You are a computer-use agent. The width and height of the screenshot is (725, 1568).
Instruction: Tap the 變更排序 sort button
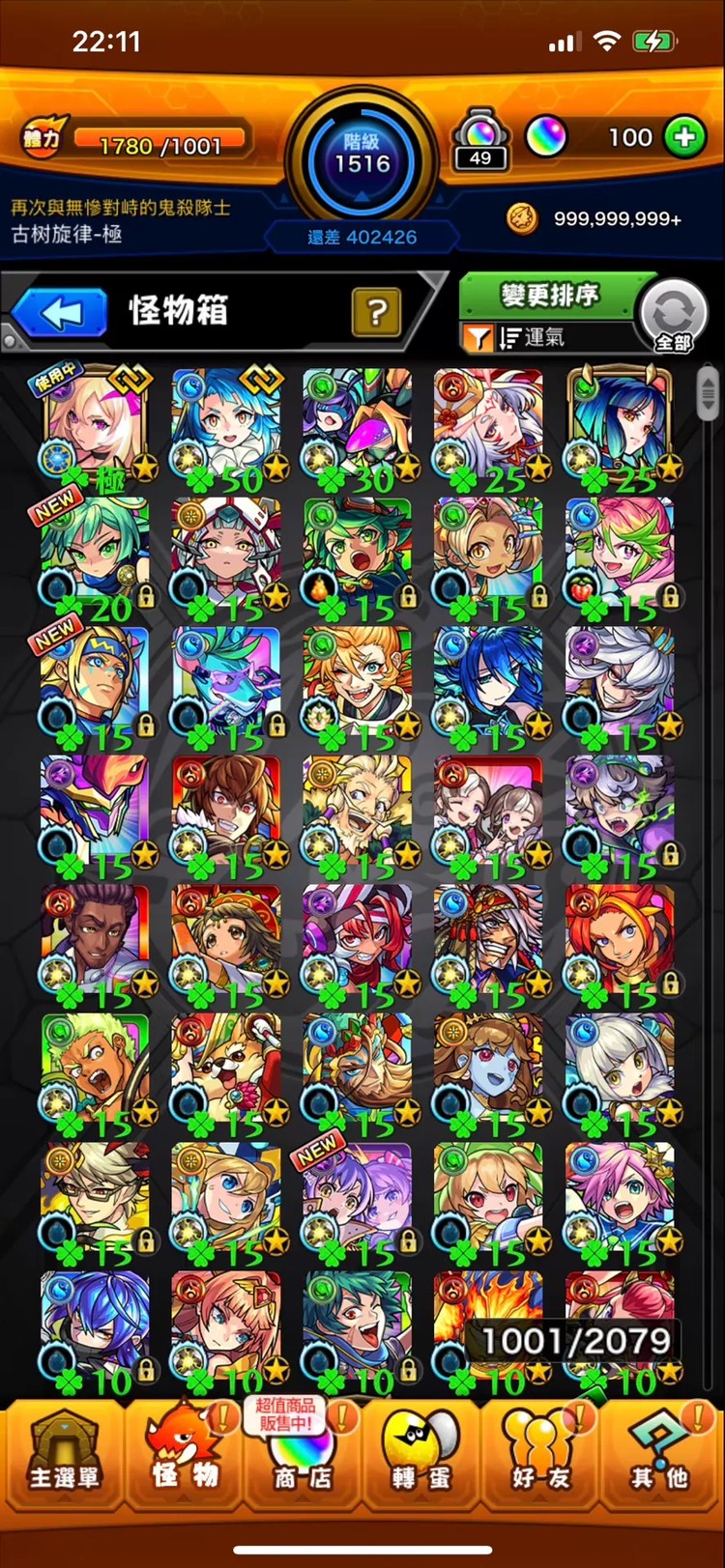(x=551, y=295)
